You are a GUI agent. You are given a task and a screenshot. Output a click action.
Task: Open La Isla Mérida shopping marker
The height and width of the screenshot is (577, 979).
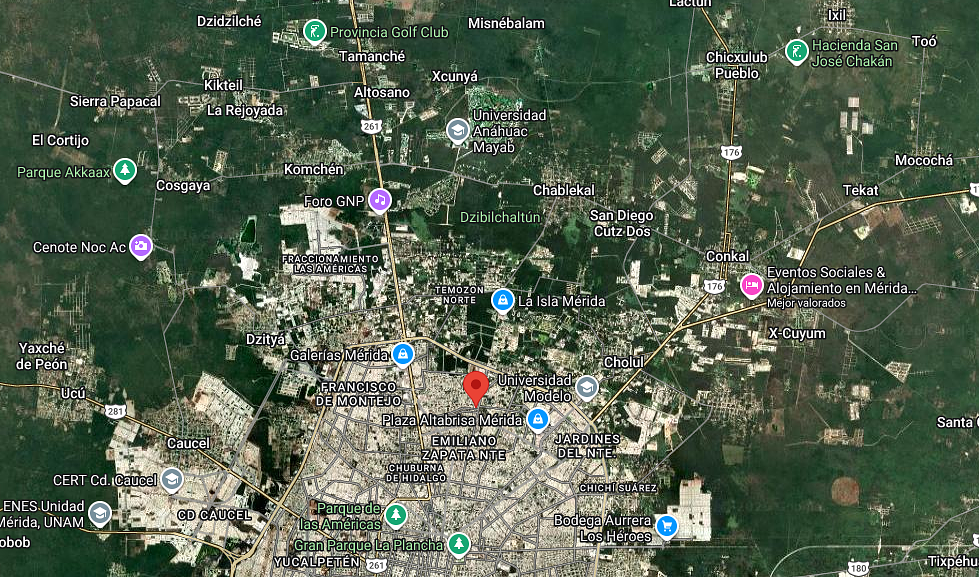503,299
